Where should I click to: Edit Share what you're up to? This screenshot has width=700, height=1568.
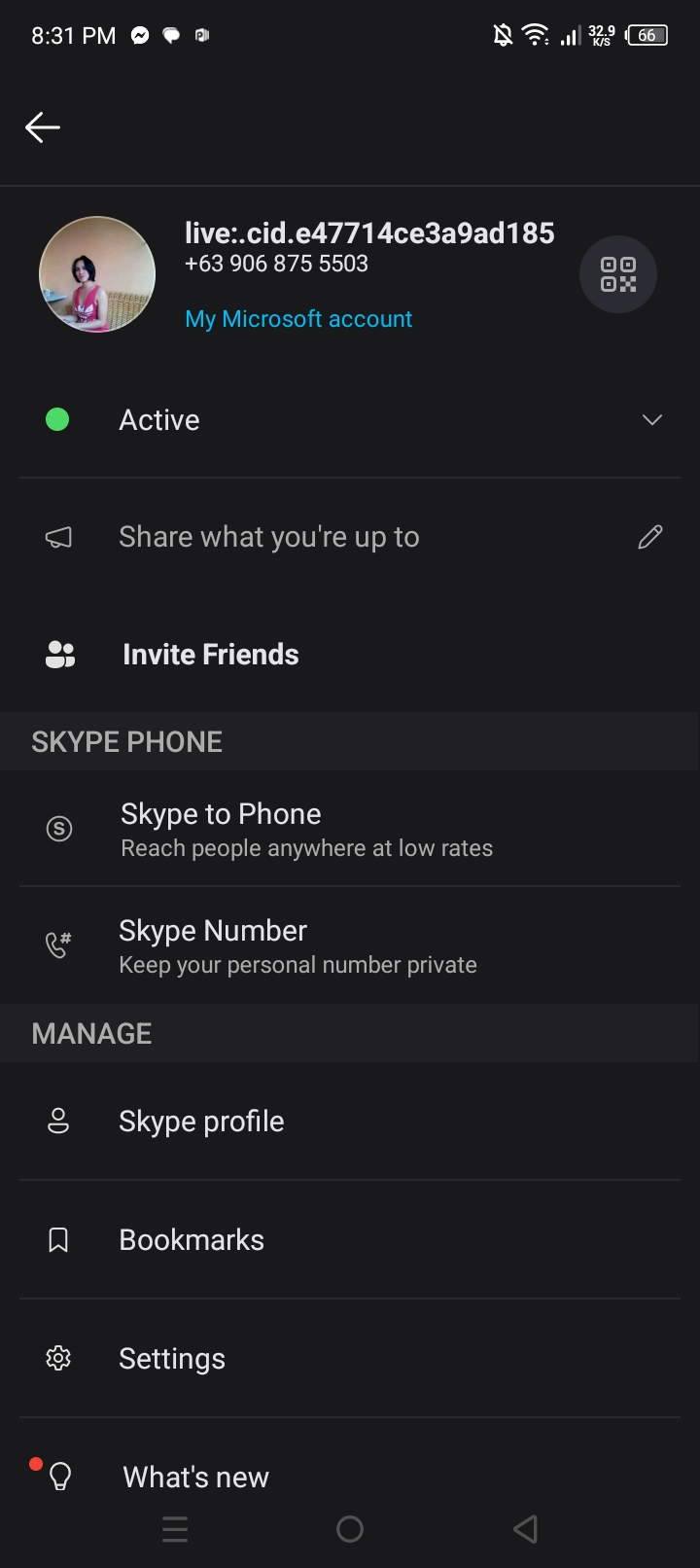(x=350, y=537)
